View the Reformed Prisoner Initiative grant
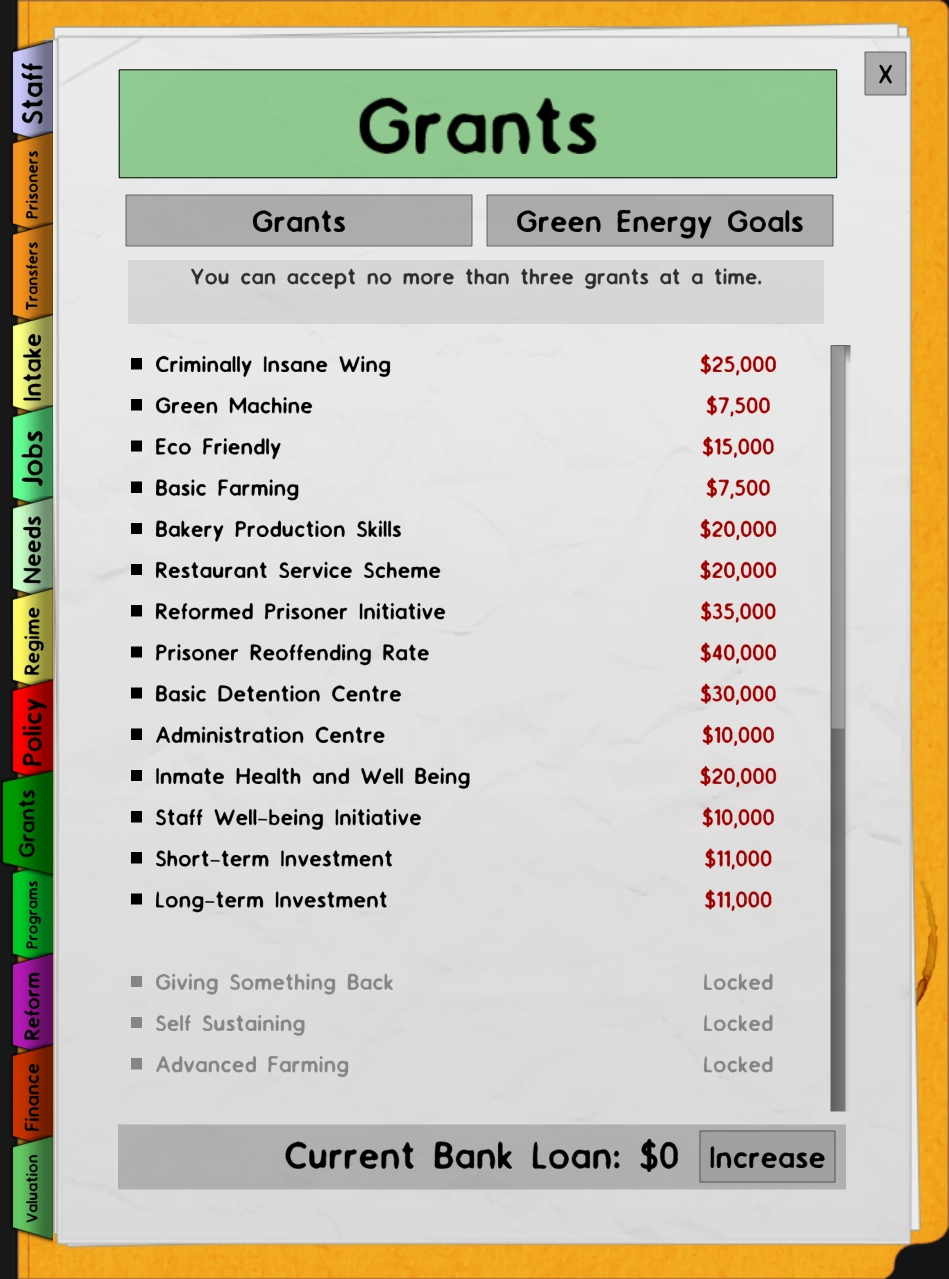The height and width of the screenshot is (1279, 949). coord(299,612)
